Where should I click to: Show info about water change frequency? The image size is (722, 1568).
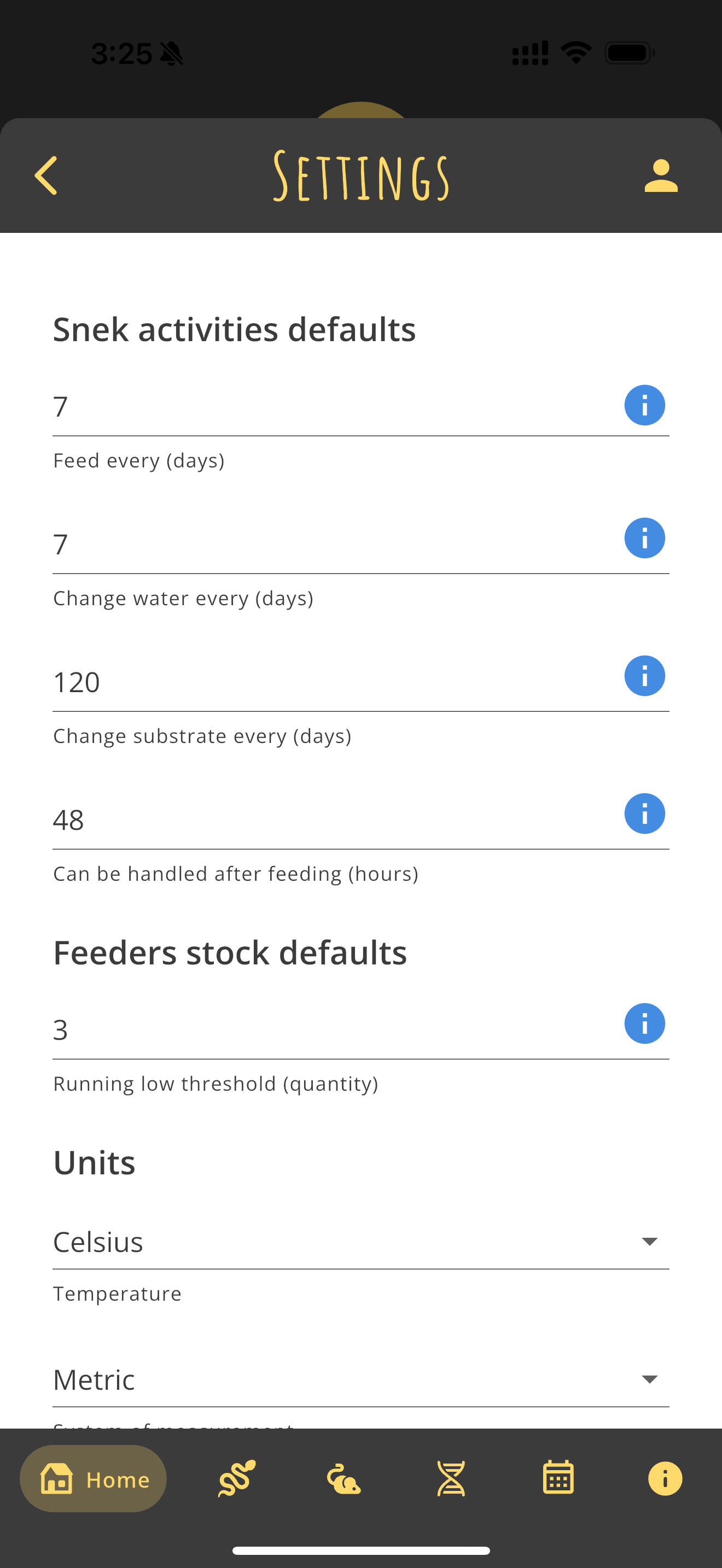point(644,537)
